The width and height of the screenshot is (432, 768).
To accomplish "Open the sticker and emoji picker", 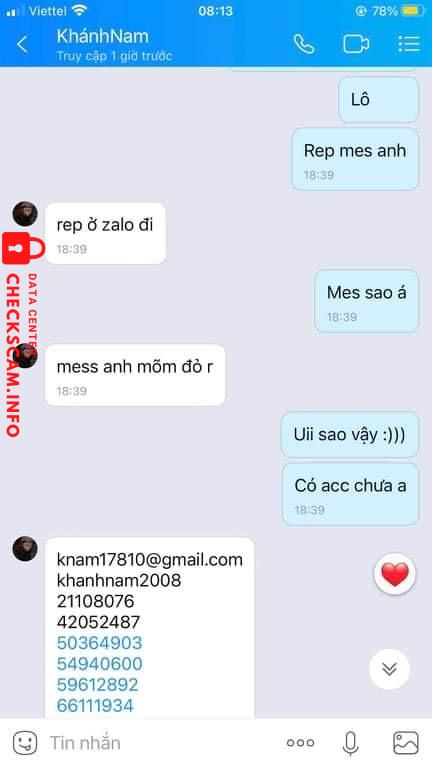I will click(25, 743).
